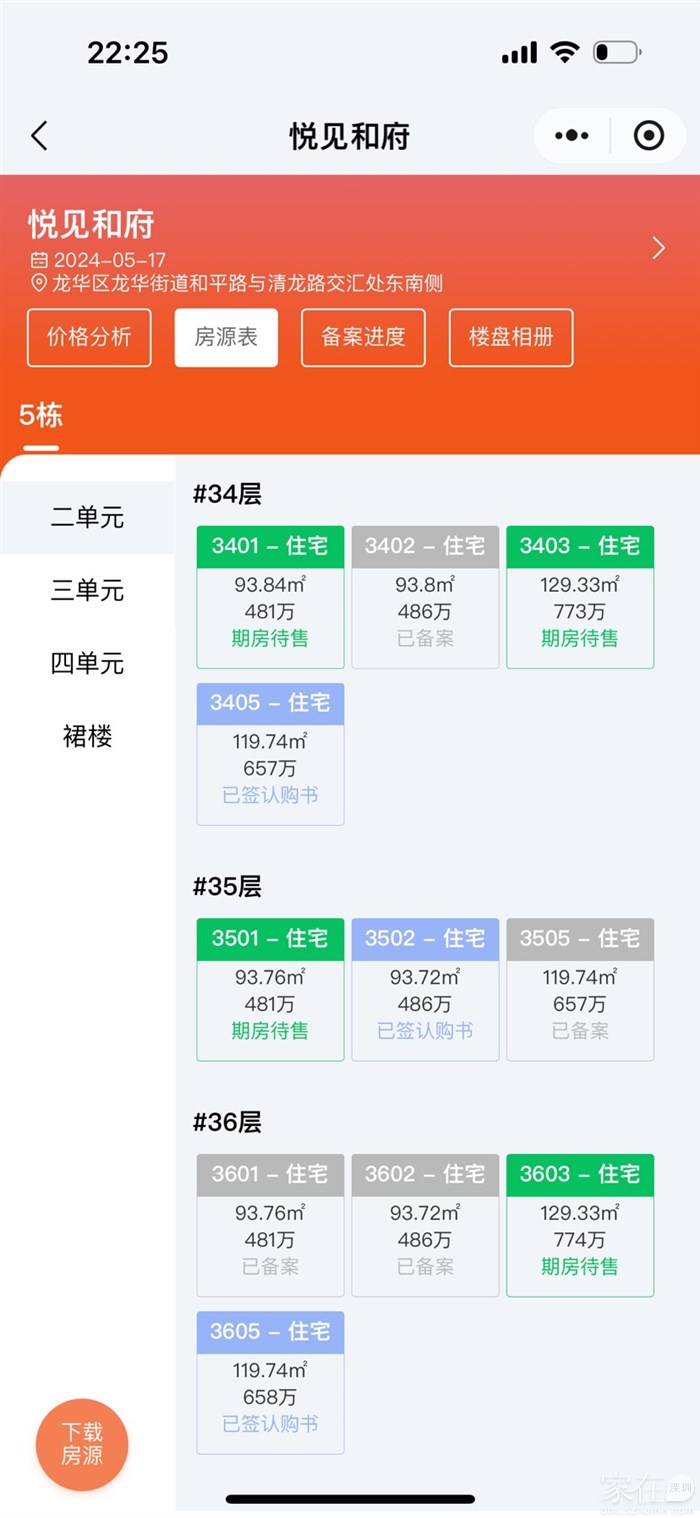700x1518 pixels.
Task: Tap the 下载房源 floating button
Action: (82, 1444)
